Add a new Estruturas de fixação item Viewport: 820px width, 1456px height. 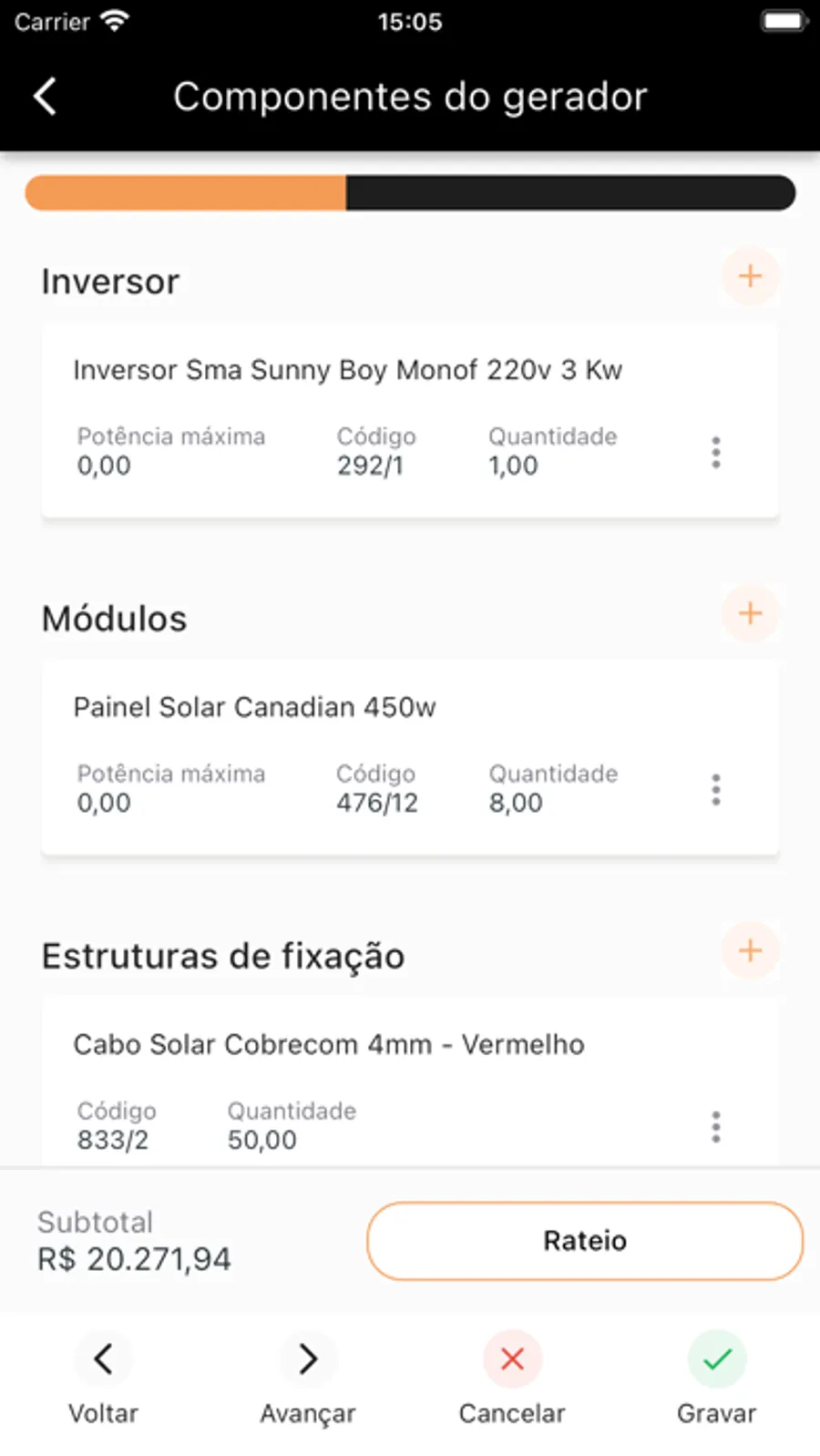750,950
